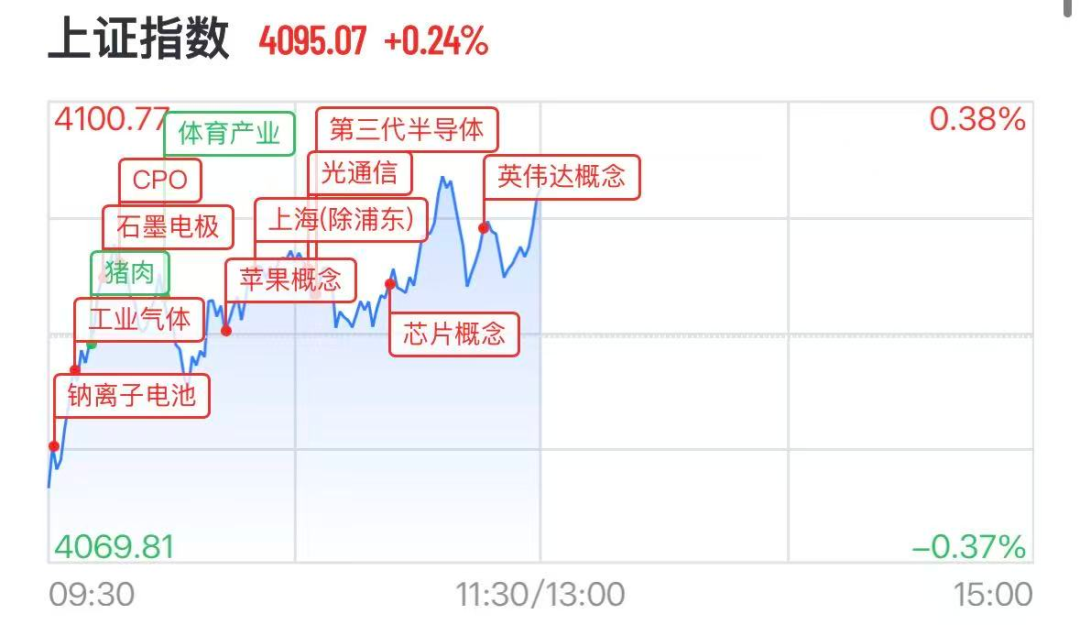Select the 光通信 sector tag
This screenshot has height=625, width=1080.
(x=360, y=173)
